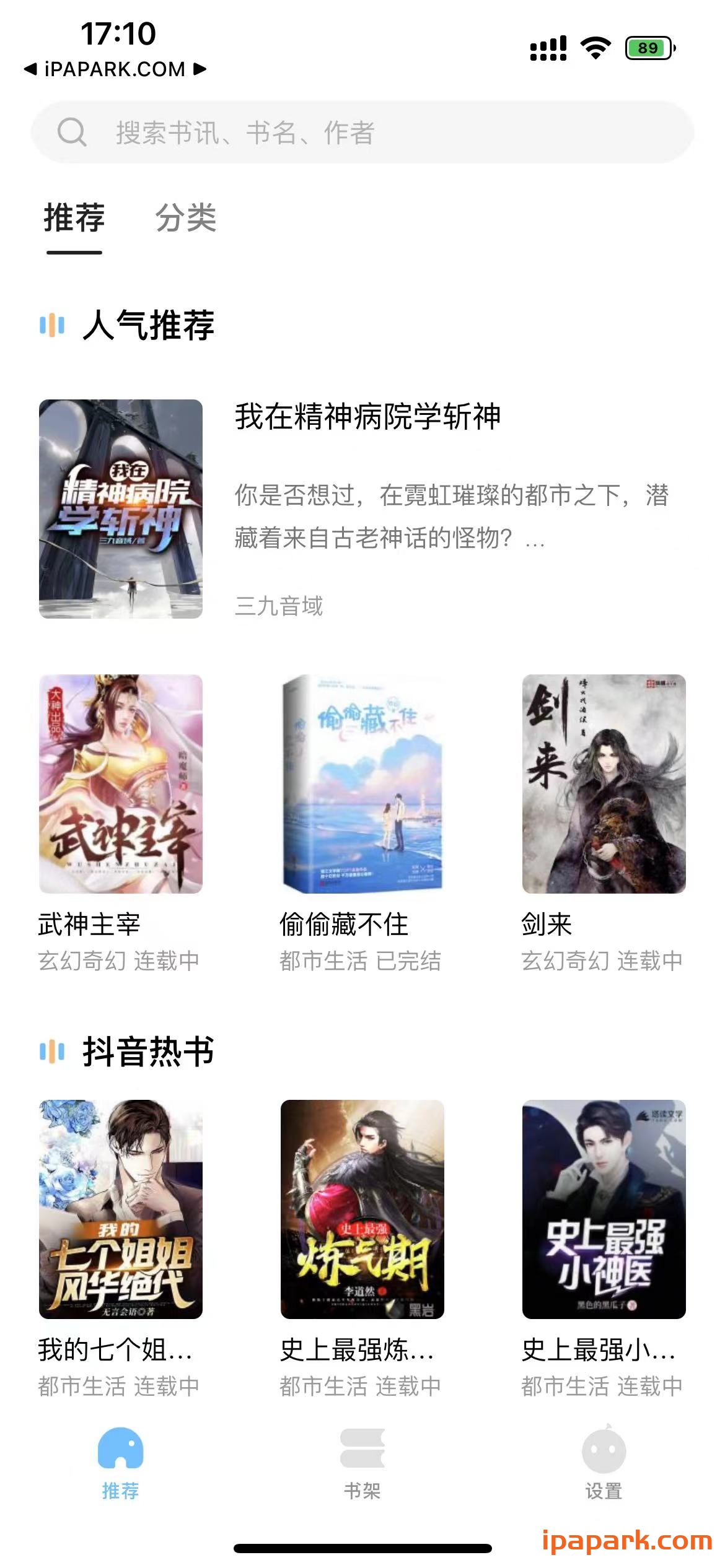This screenshot has width=725, height=1568.
Task: Click inside the search input field
Action: pyautogui.click(x=310, y=131)
